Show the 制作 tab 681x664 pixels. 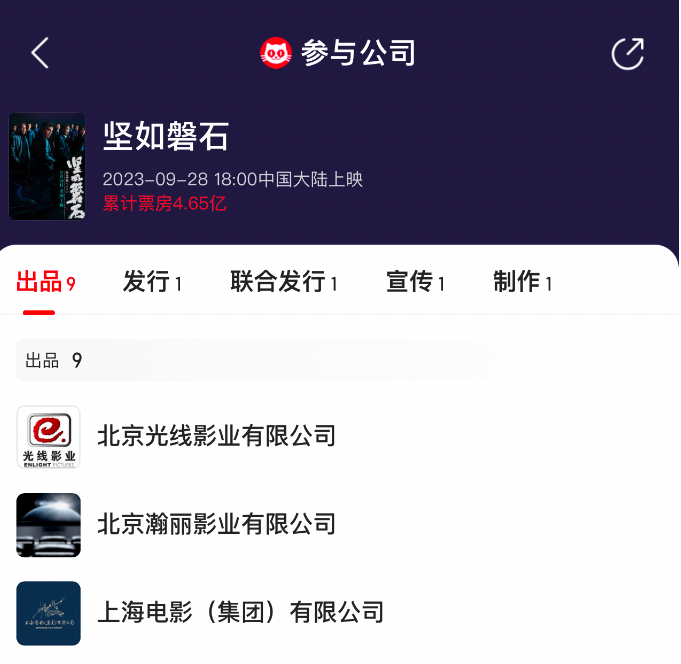click(522, 282)
